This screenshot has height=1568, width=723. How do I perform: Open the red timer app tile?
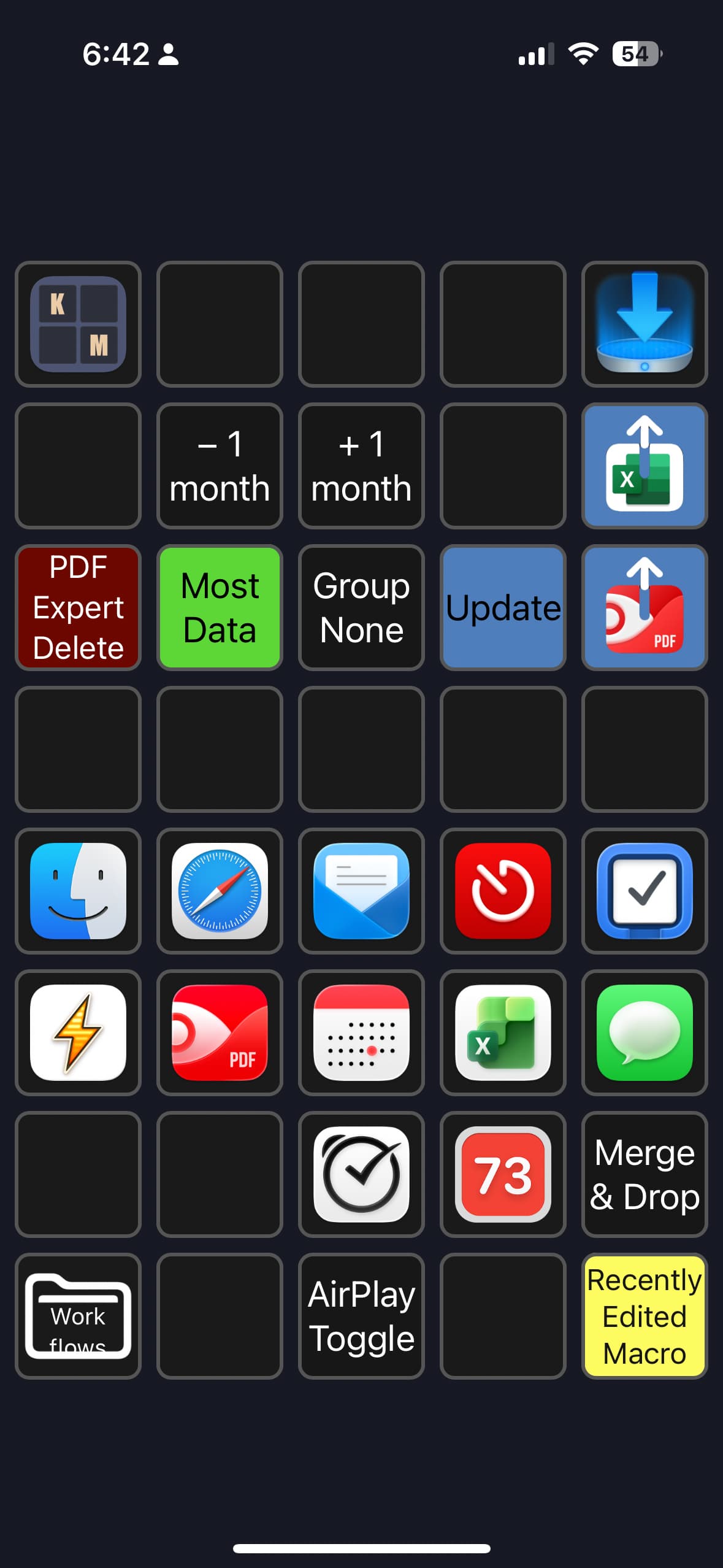pyautogui.click(x=503, y=891)
